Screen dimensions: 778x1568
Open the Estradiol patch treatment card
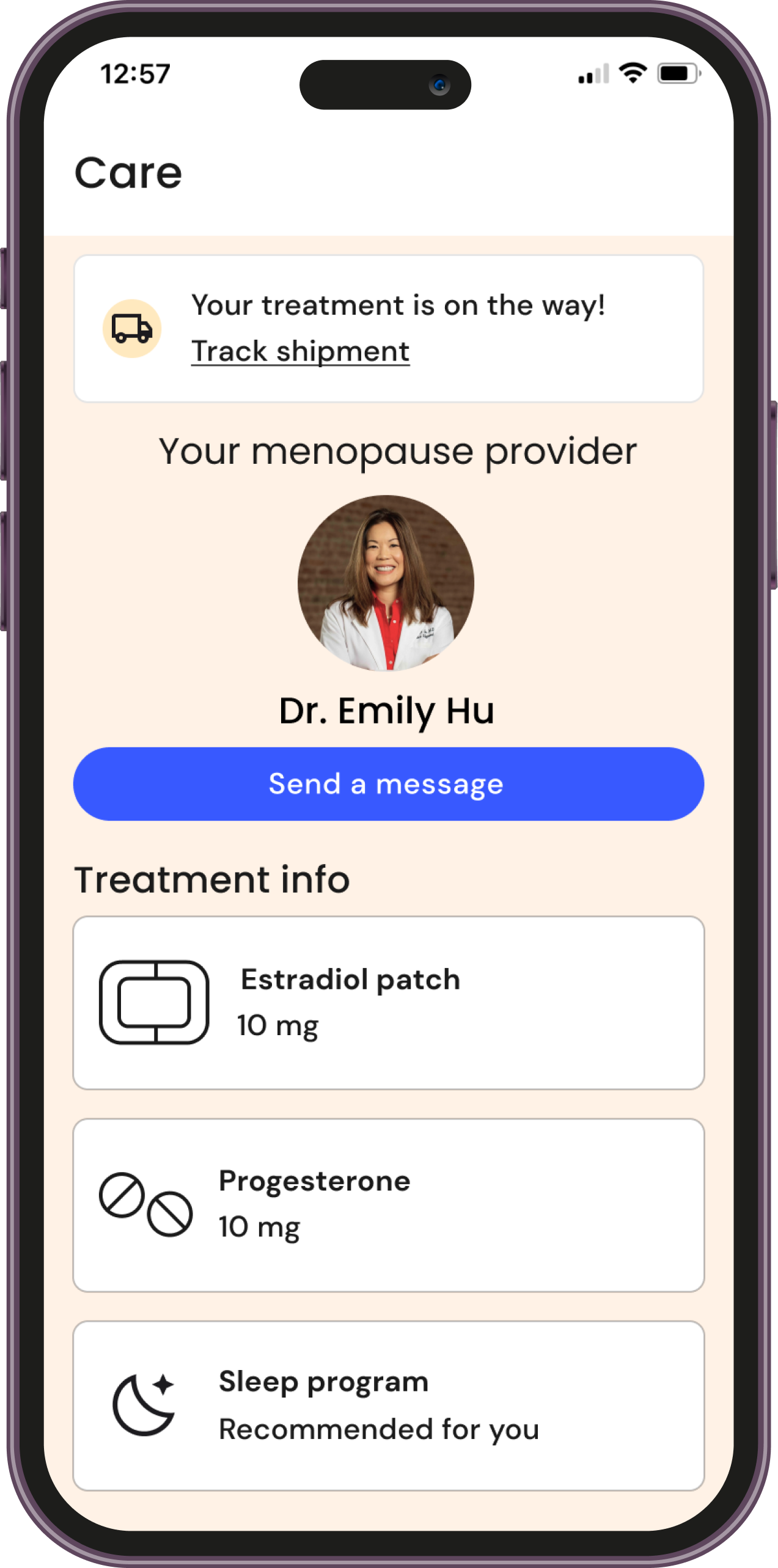[x=389, y=1002]
